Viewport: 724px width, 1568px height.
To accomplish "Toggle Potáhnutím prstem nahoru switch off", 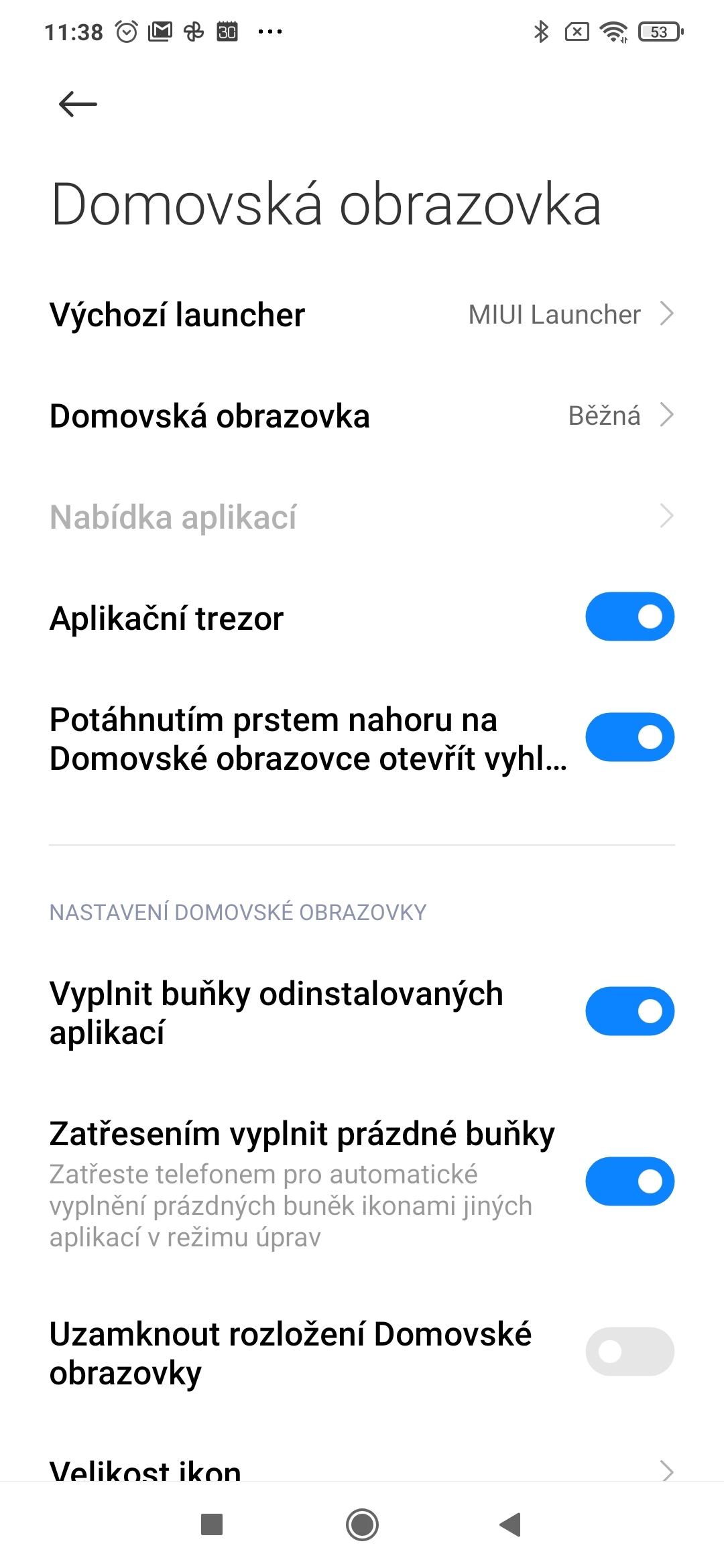I will click(x=629, y=737).
